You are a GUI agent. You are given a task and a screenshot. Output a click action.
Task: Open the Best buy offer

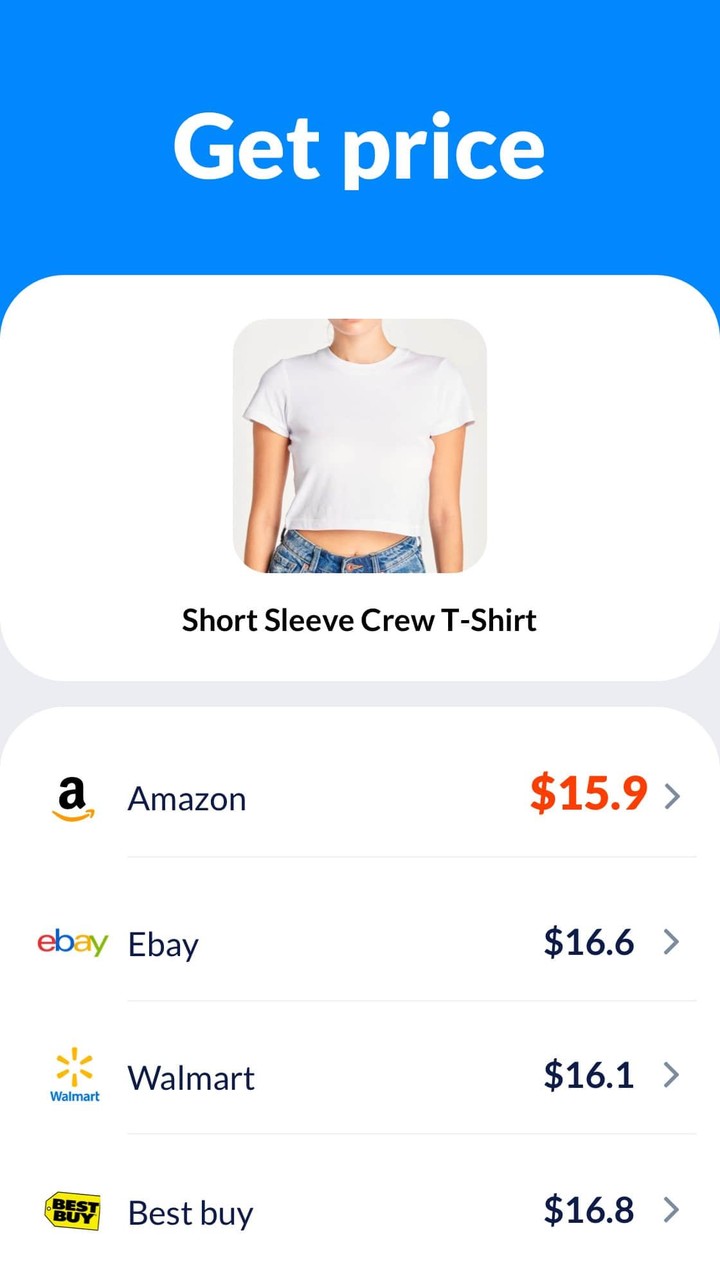click(360, 1212)
